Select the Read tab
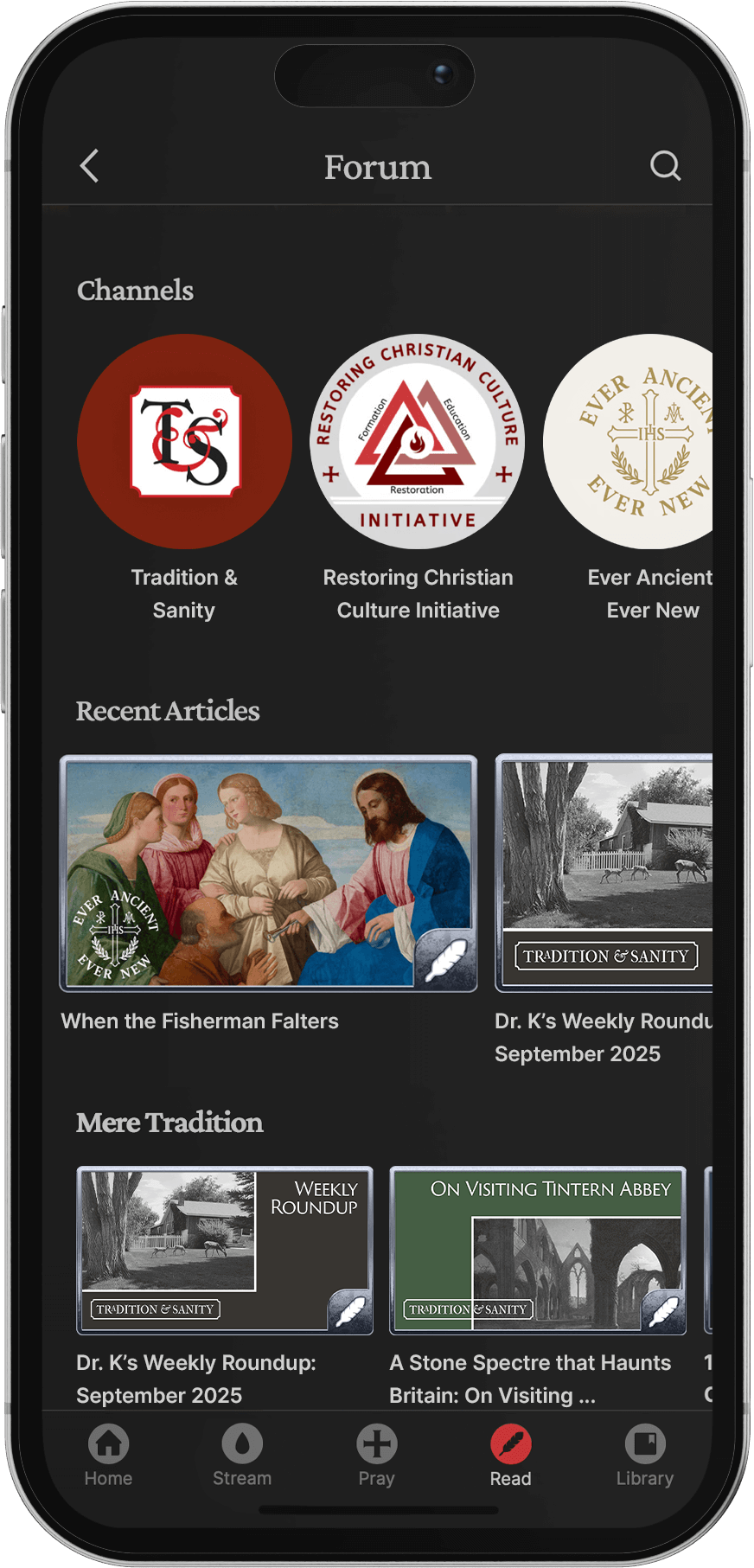 point(511,1455)
